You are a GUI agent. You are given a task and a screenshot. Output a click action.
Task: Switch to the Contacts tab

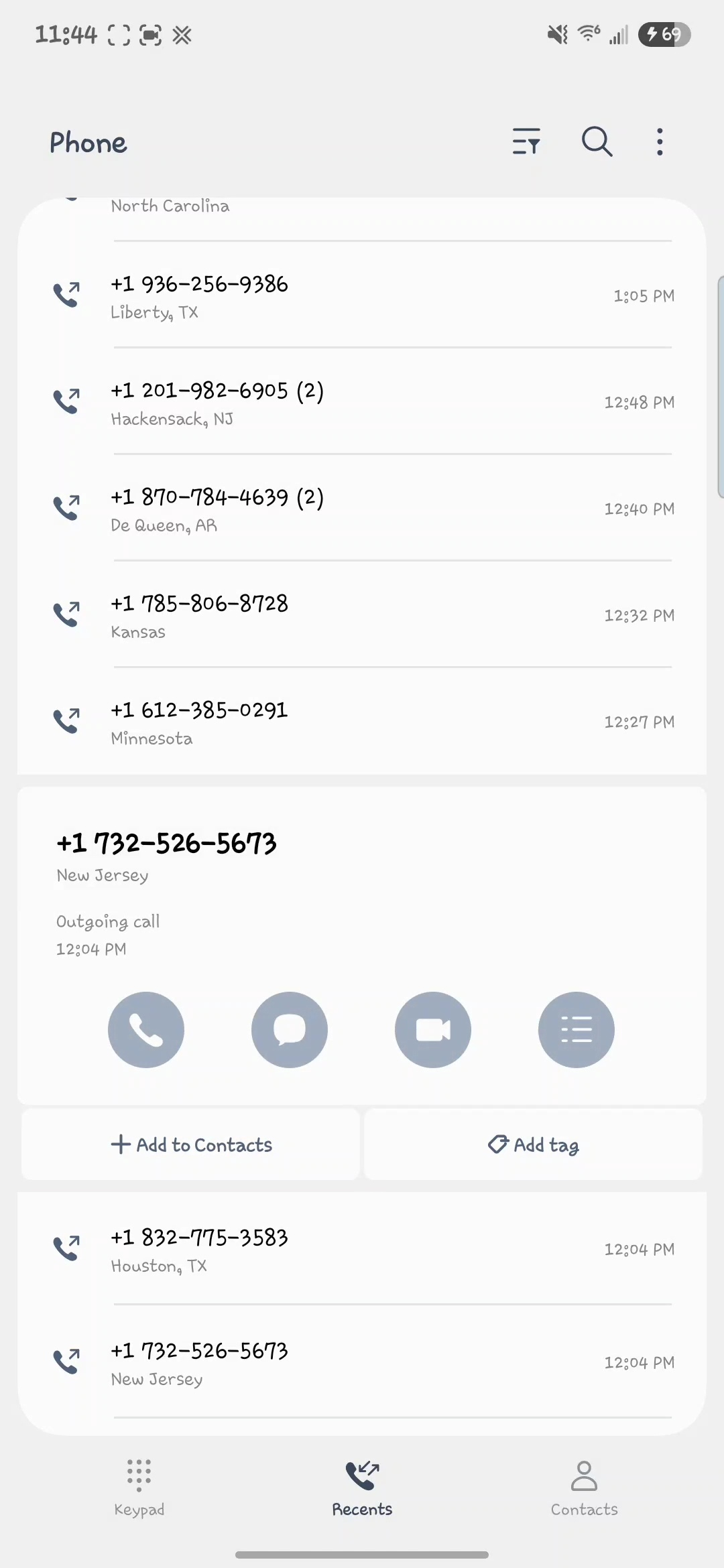[x=584, y=1488]
